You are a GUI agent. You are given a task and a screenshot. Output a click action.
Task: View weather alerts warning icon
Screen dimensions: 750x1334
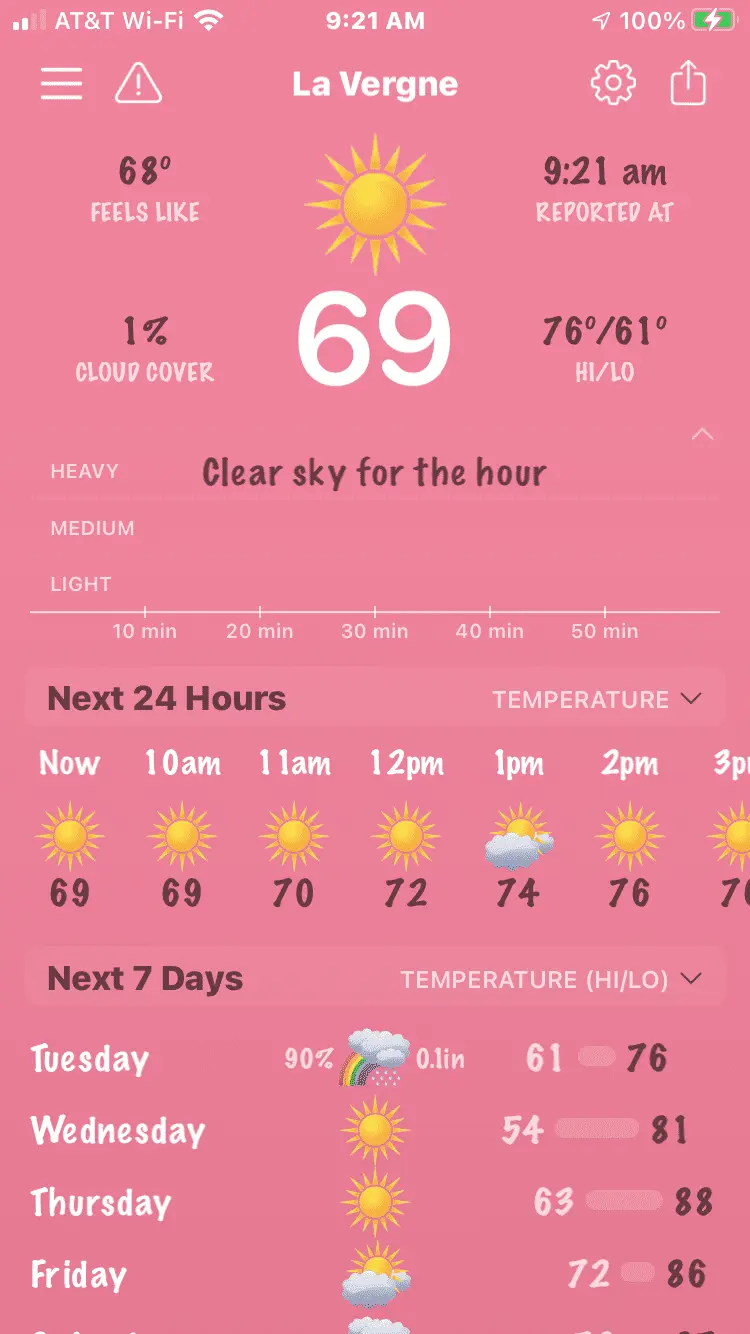point(138,84)
